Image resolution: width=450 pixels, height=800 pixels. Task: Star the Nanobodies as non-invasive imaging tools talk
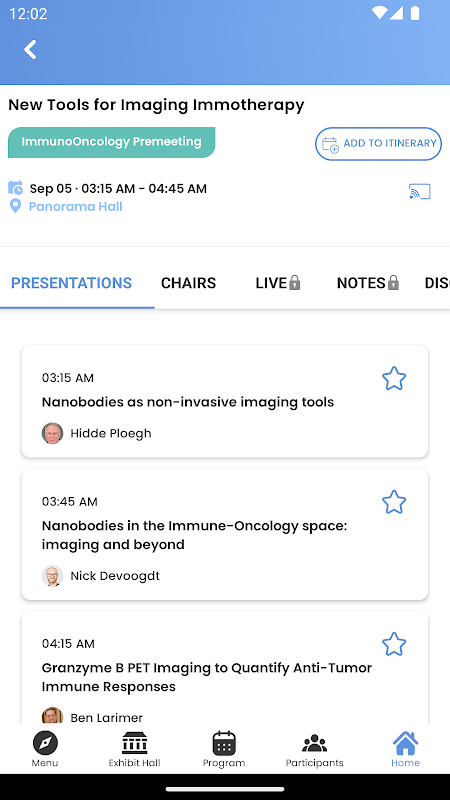394,379
